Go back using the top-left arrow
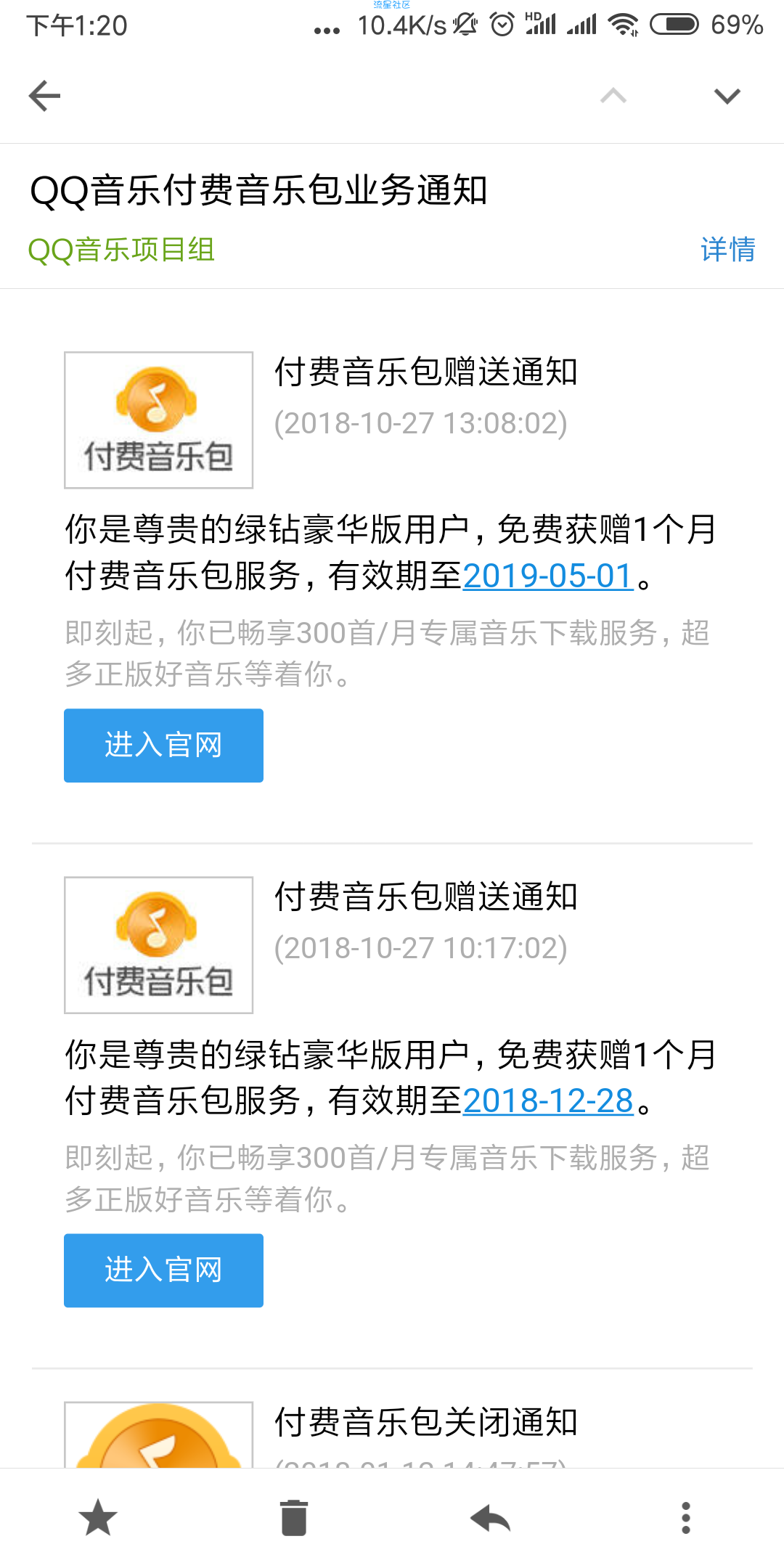The width and height of the screenshot is (784, 1568). (44, 96)
